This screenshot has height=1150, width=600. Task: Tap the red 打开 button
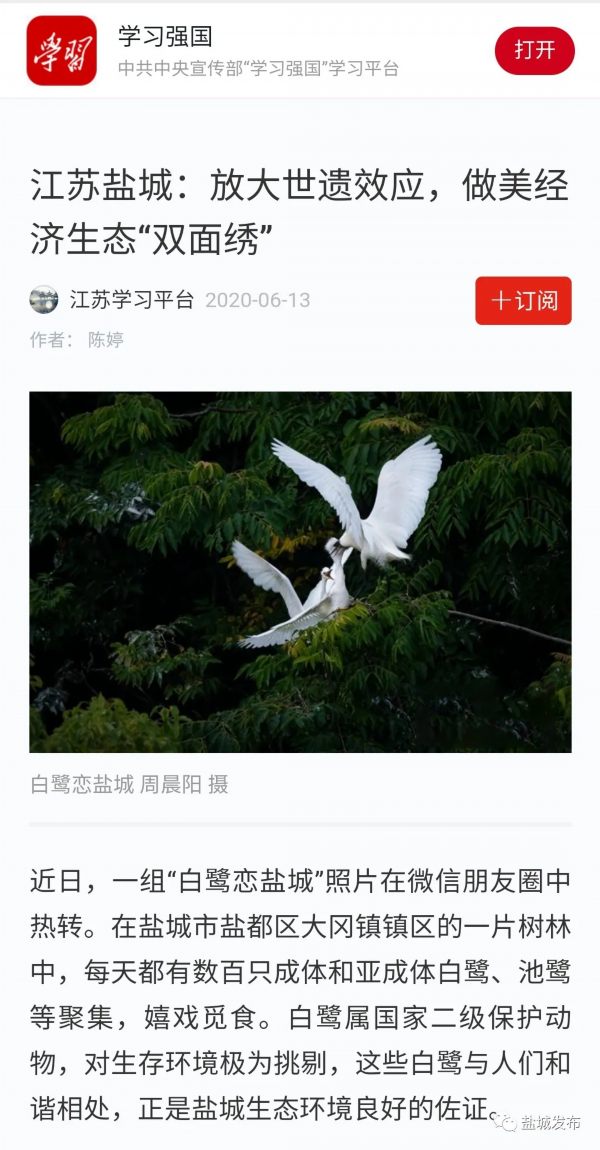pos(534,51)
